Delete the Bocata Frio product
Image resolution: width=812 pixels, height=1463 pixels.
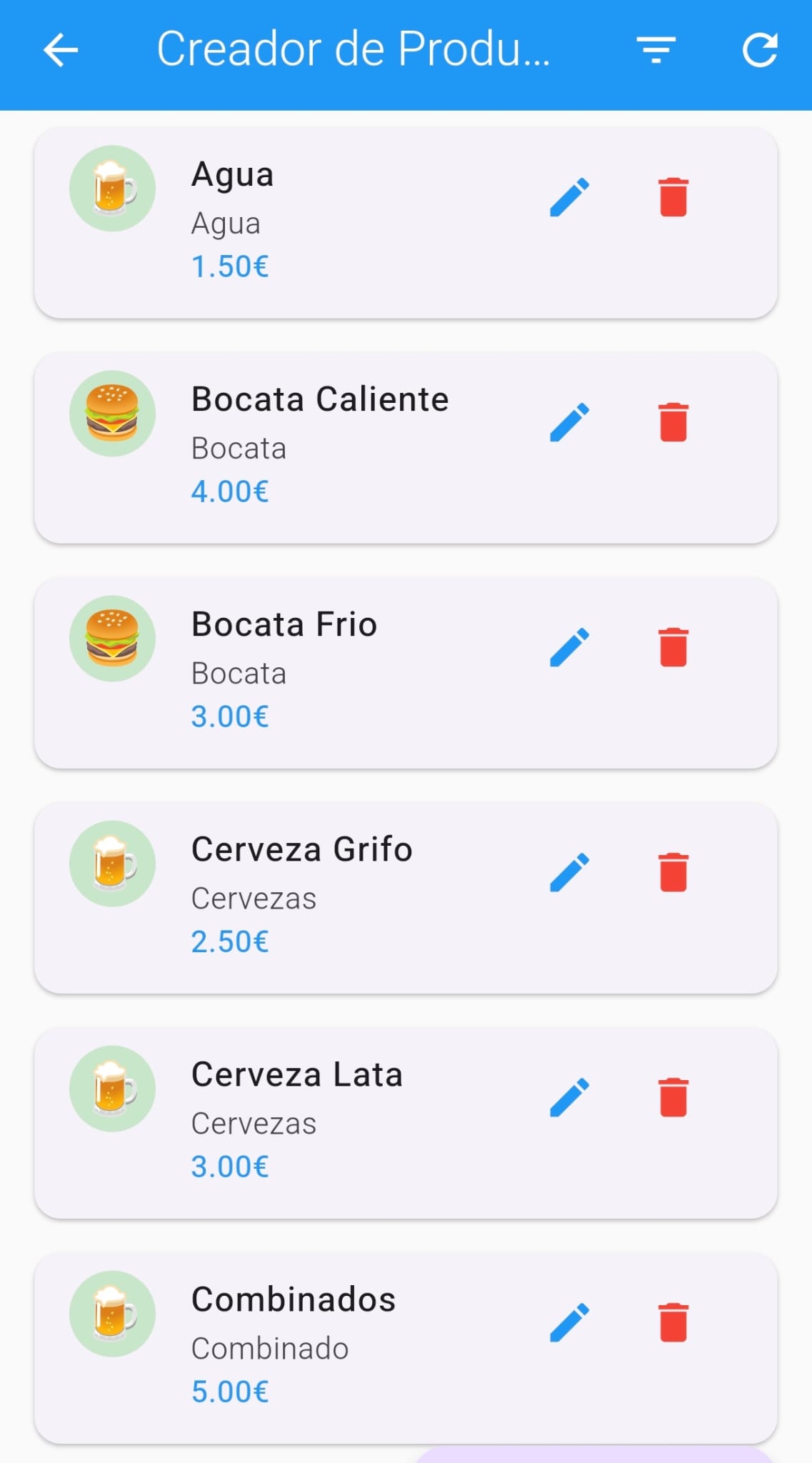(x=673, y=648)
